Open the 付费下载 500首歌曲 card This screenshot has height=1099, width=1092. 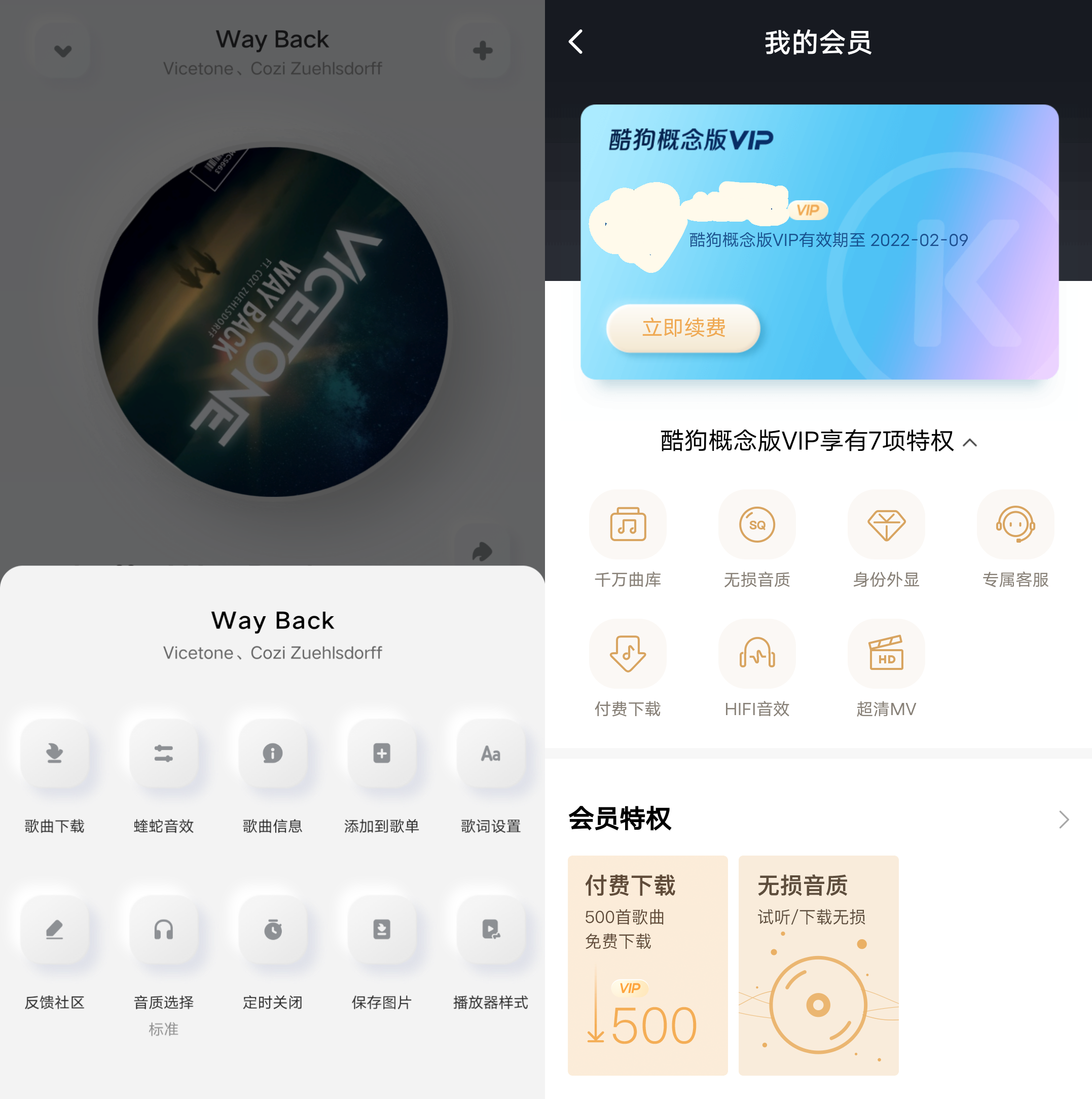pyautogui.click(x=648, y=965)
